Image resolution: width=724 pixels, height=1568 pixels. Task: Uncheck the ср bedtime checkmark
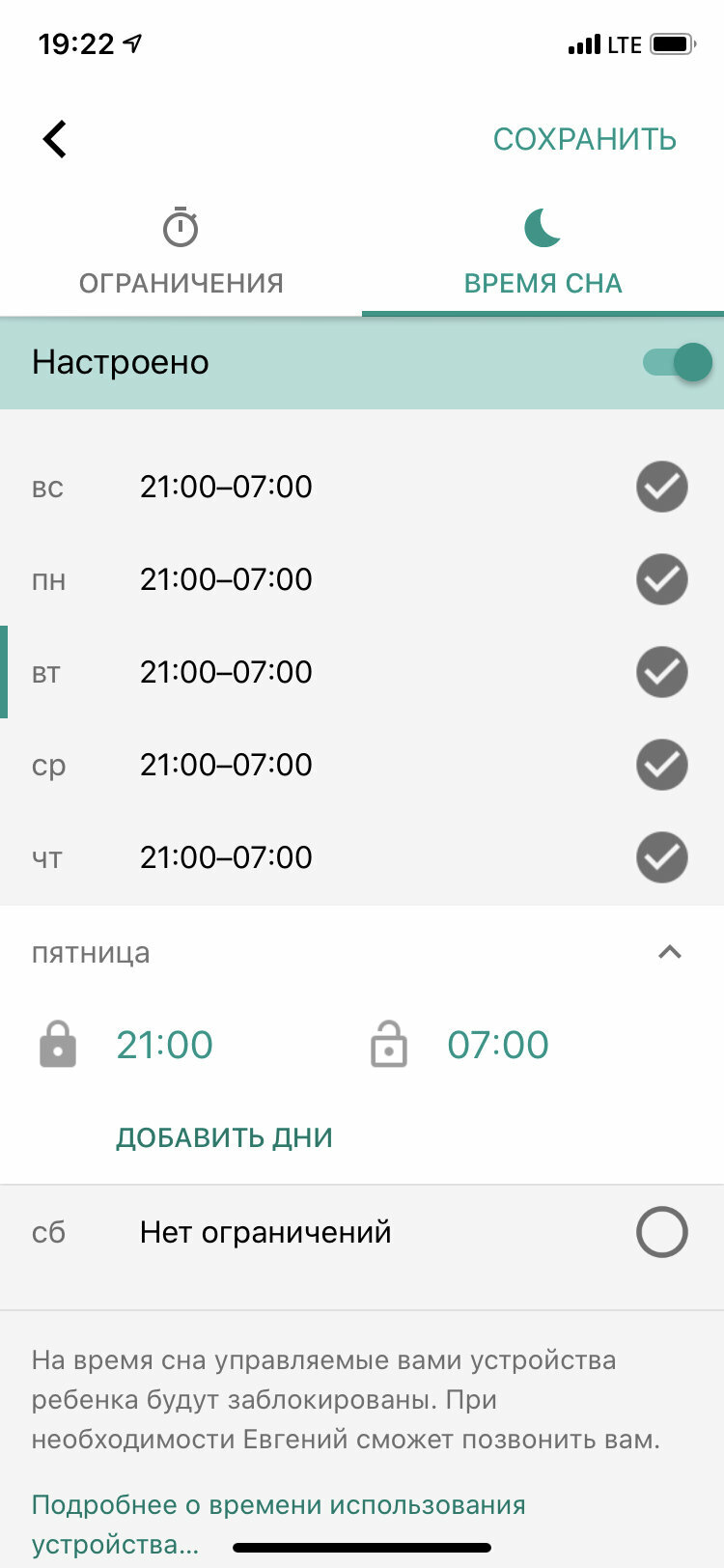(x=662, y=764)
